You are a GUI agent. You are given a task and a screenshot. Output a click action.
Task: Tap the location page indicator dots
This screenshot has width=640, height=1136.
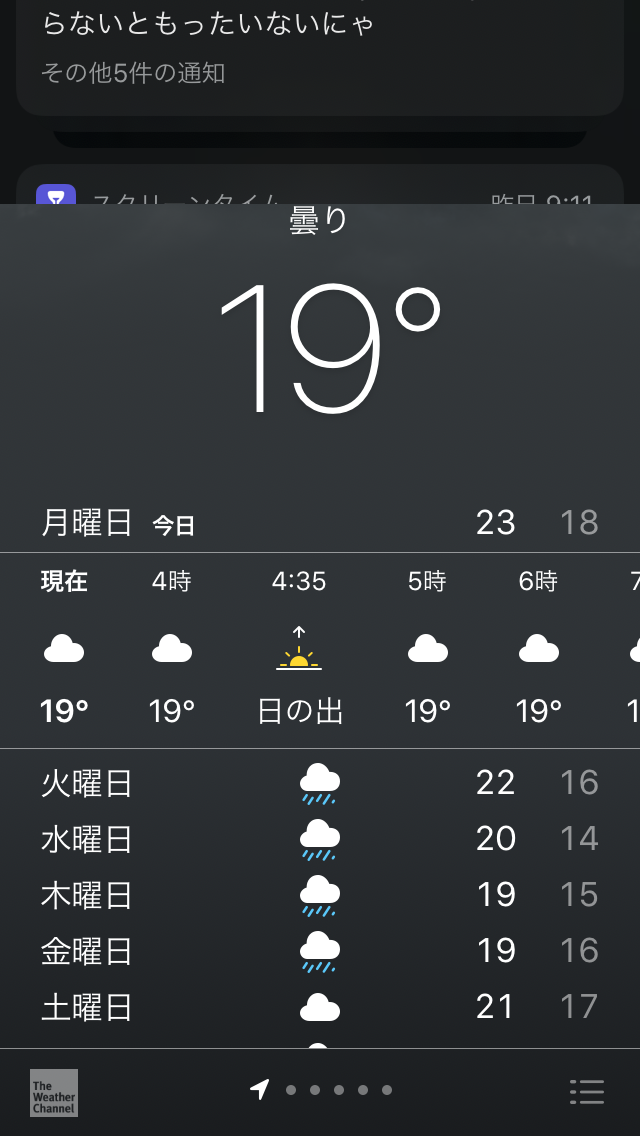click(x=322, y=1090)
